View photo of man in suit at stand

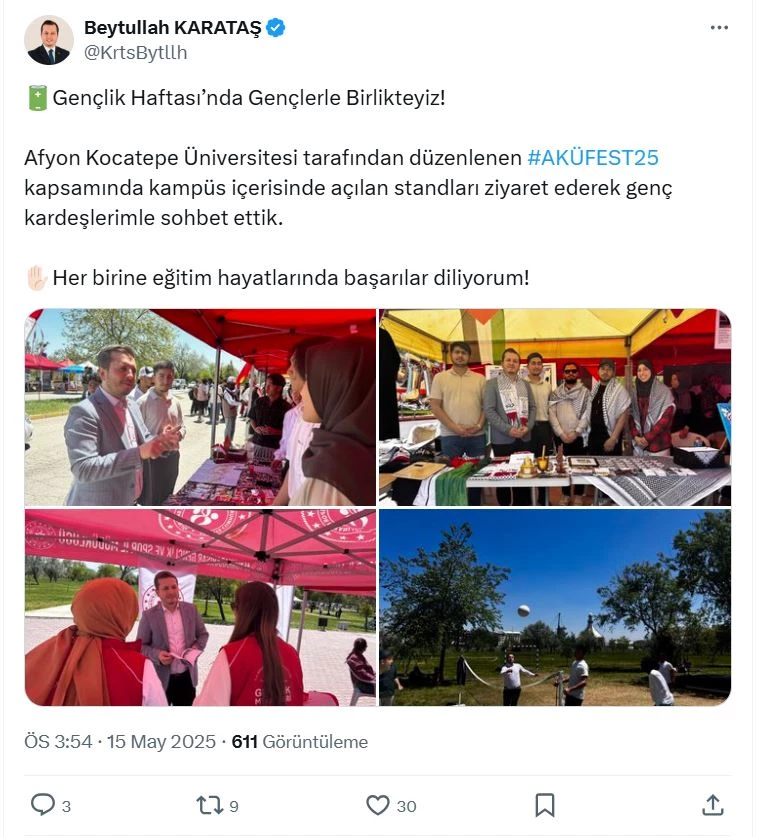[200, 407]
